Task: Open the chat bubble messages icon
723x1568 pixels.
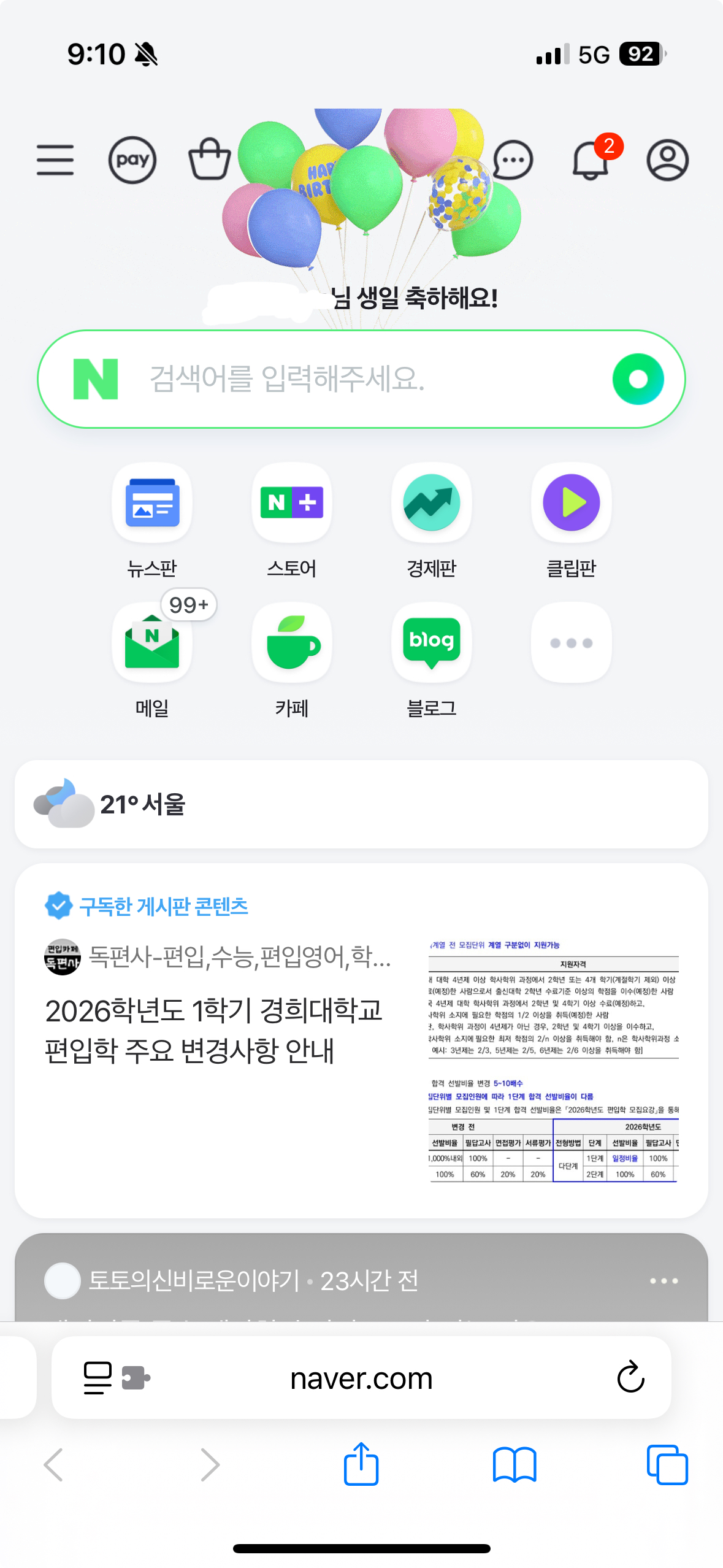Action: (x=513, y=160)
